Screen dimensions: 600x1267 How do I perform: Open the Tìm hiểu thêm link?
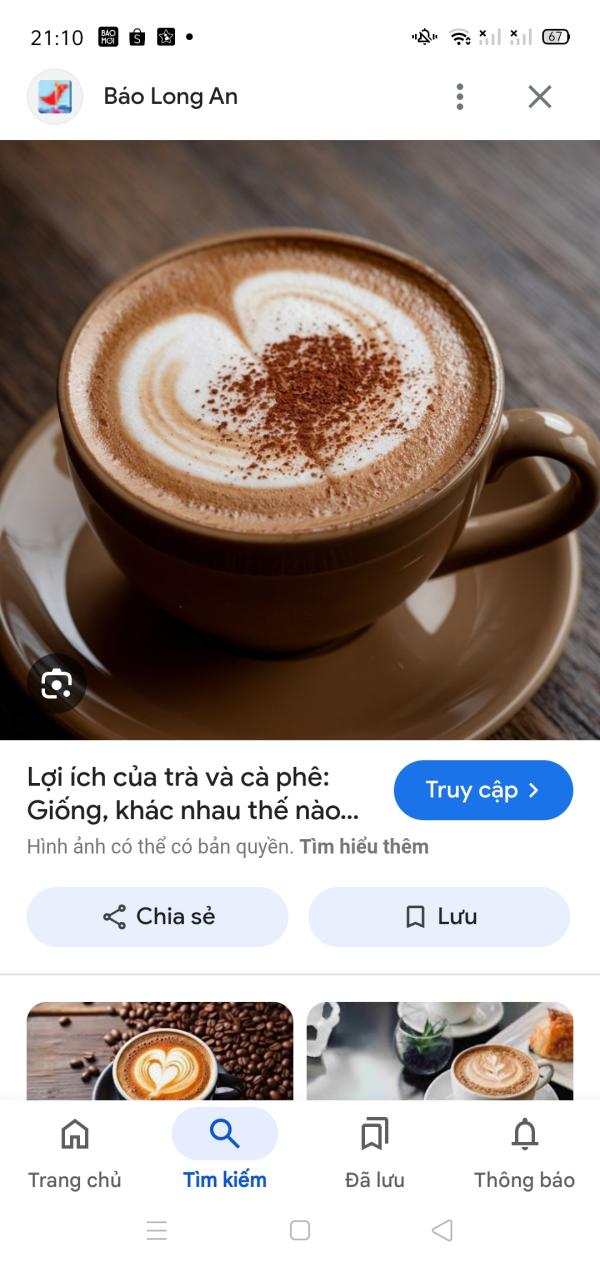pyautogui.click(x=364, y=846)
